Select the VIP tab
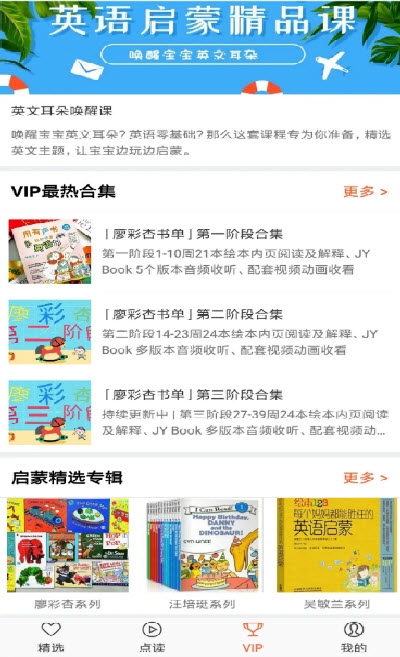Image resolution: width=400 pixels, height=657 pixels. click(x=253, y=637)
